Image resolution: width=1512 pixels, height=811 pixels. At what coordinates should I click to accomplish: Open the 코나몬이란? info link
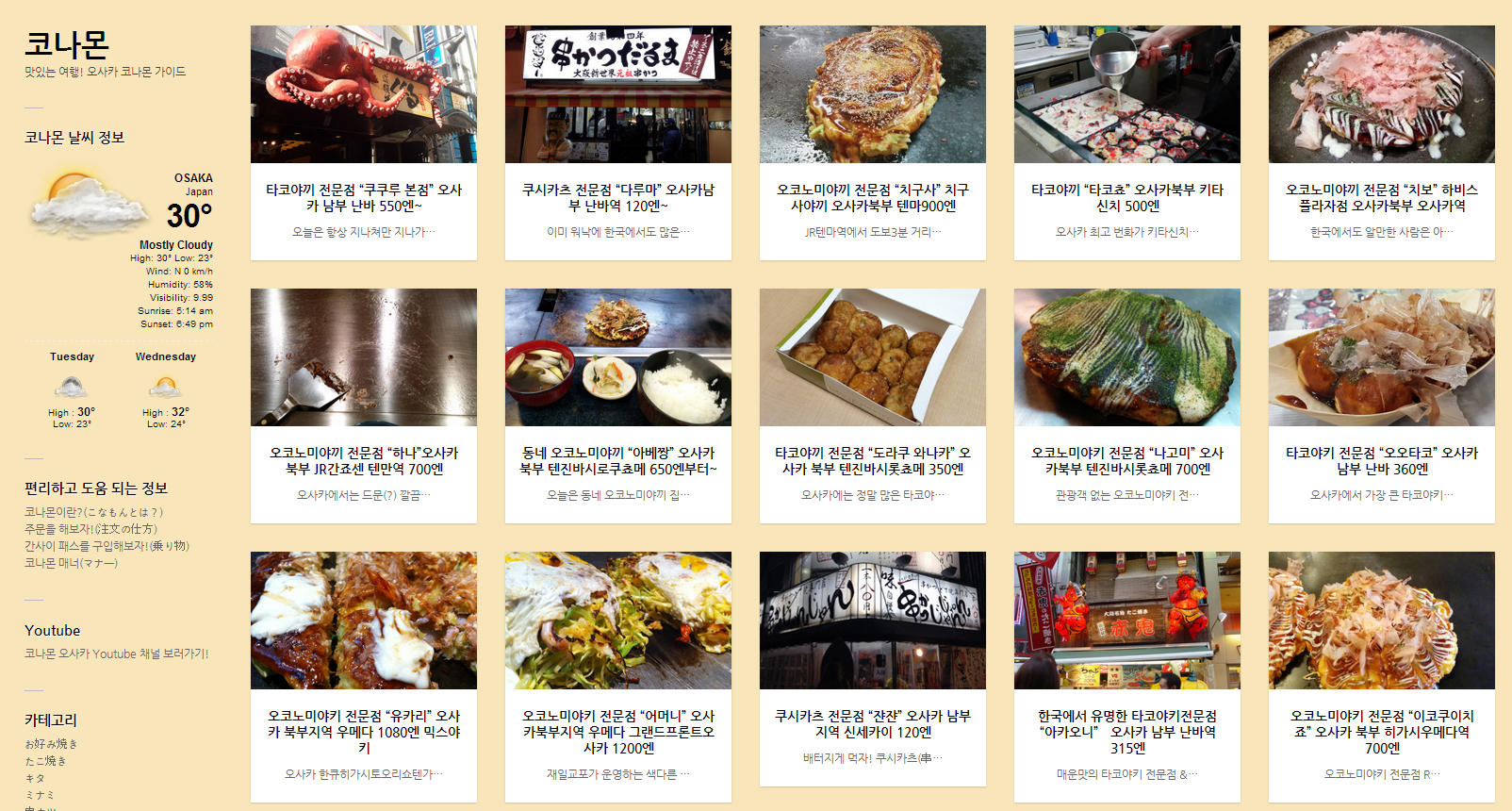93,512
